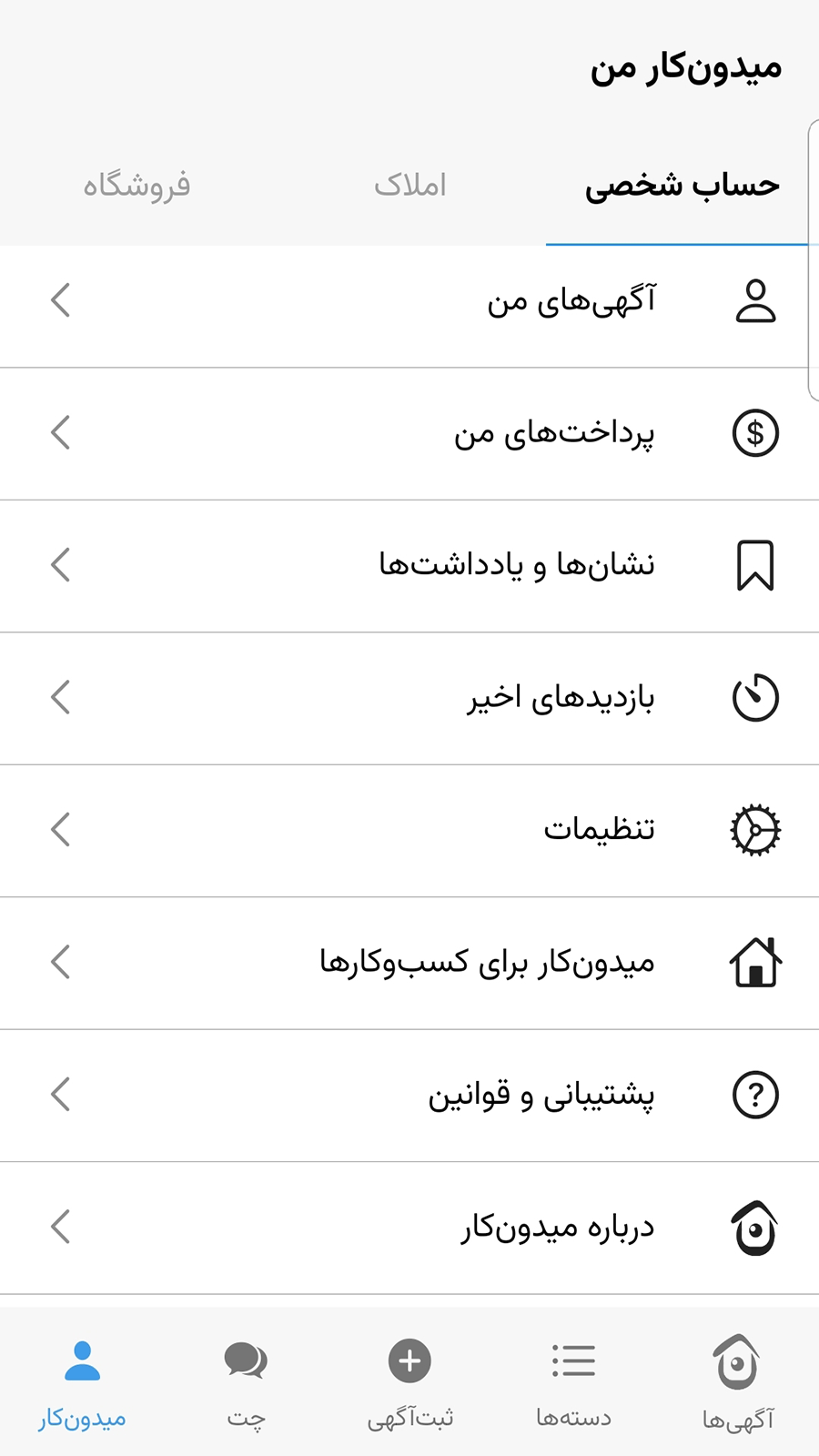Open میدون‌کار برای کسب‌وکارها

point(409,963)
